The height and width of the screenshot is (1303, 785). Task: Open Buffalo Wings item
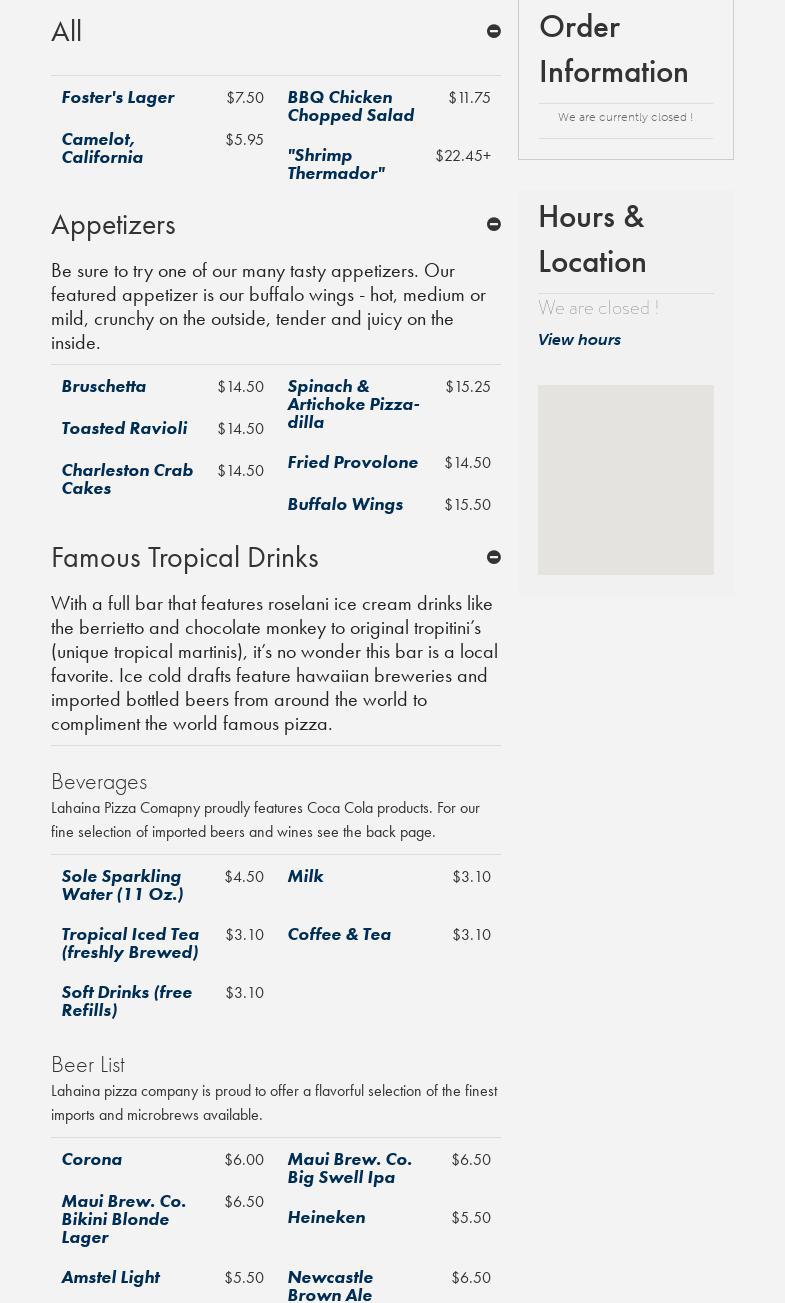[x=345, y=504]
